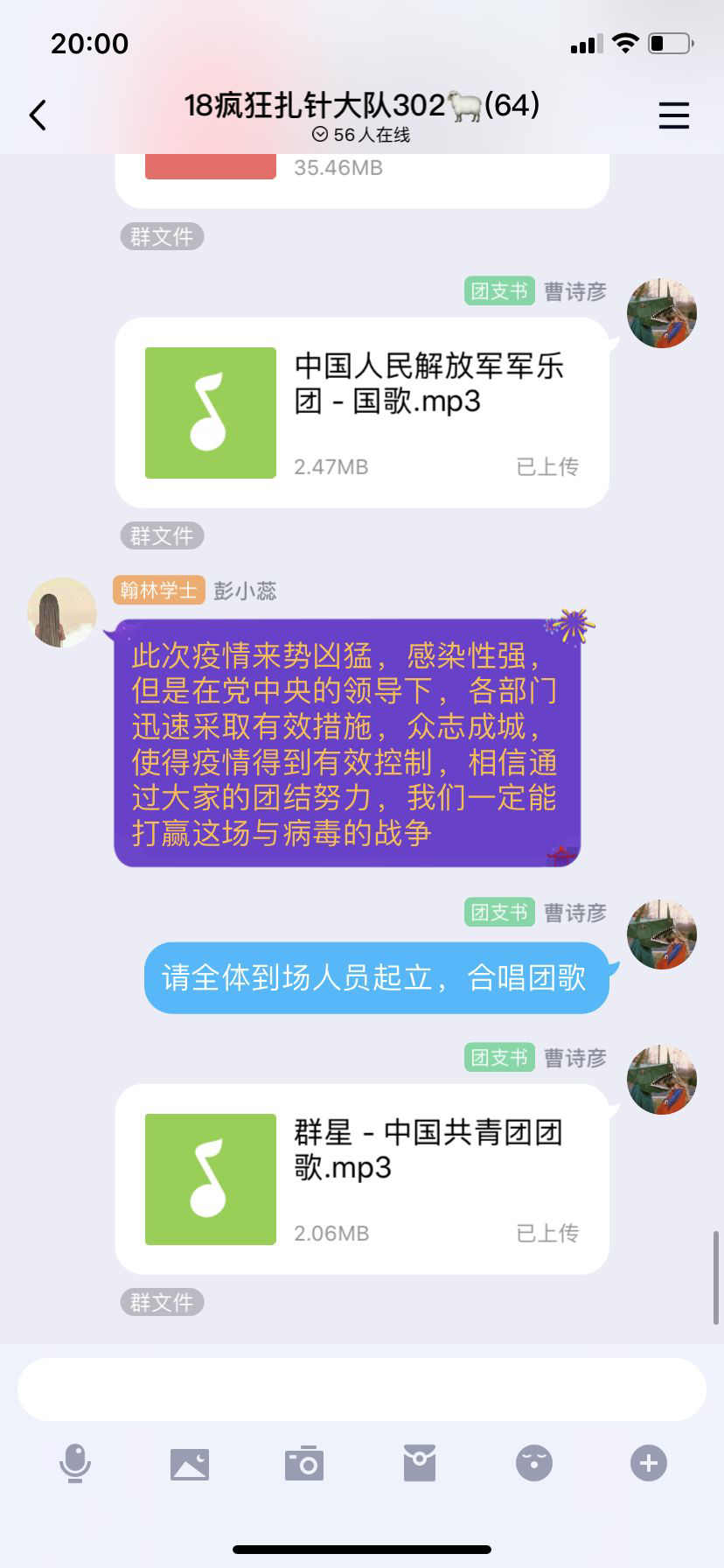Tap the 群文件 tag under 国歌.mp3
The width and height of the screenshot is (724, 1568).
click(x=162, y=535)
